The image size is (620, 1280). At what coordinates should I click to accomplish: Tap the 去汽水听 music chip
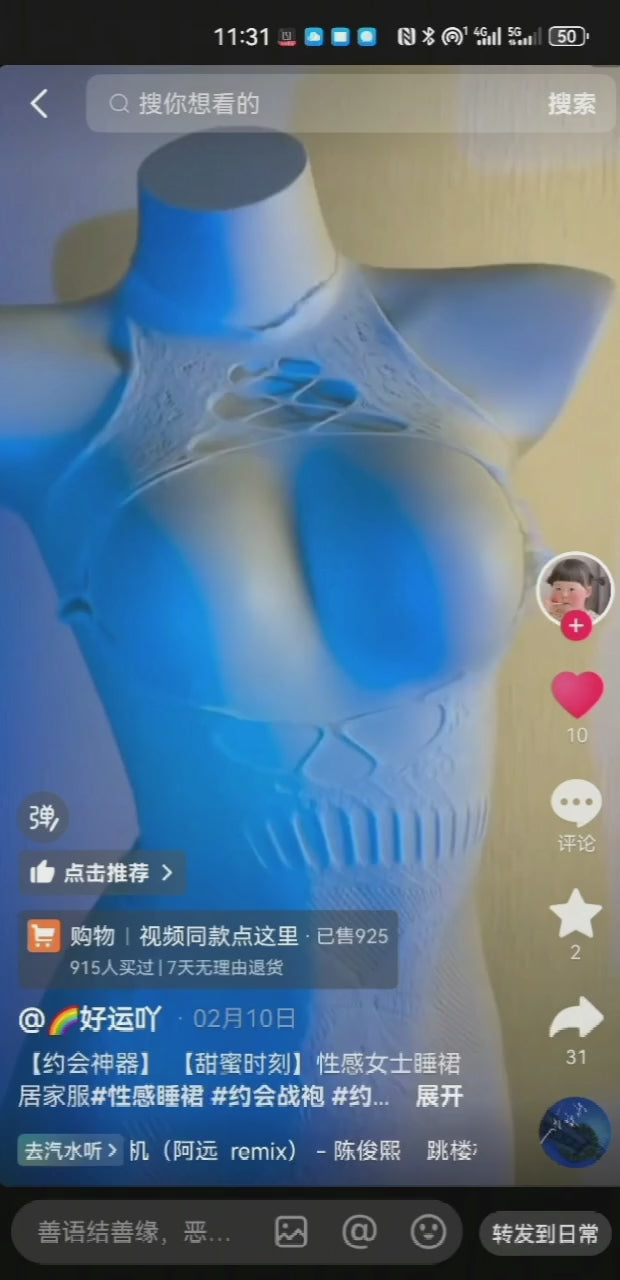pos(70,1150)
